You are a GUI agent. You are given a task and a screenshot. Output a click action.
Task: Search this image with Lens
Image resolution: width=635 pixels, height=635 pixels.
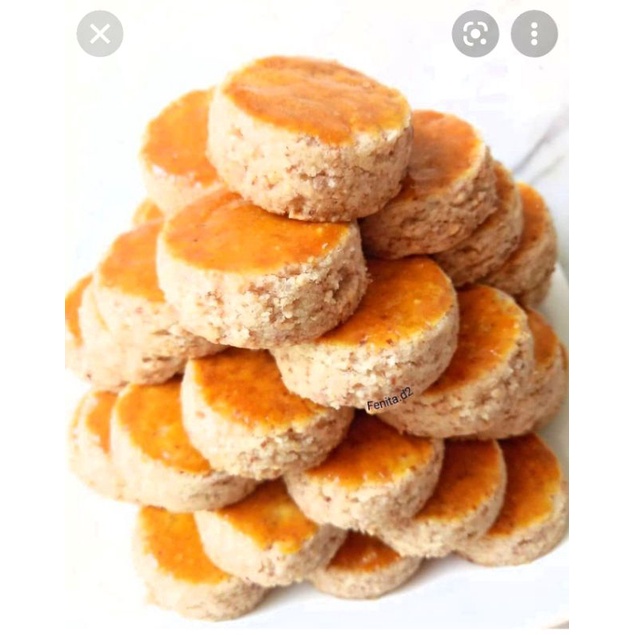click(x=475, y=34)
